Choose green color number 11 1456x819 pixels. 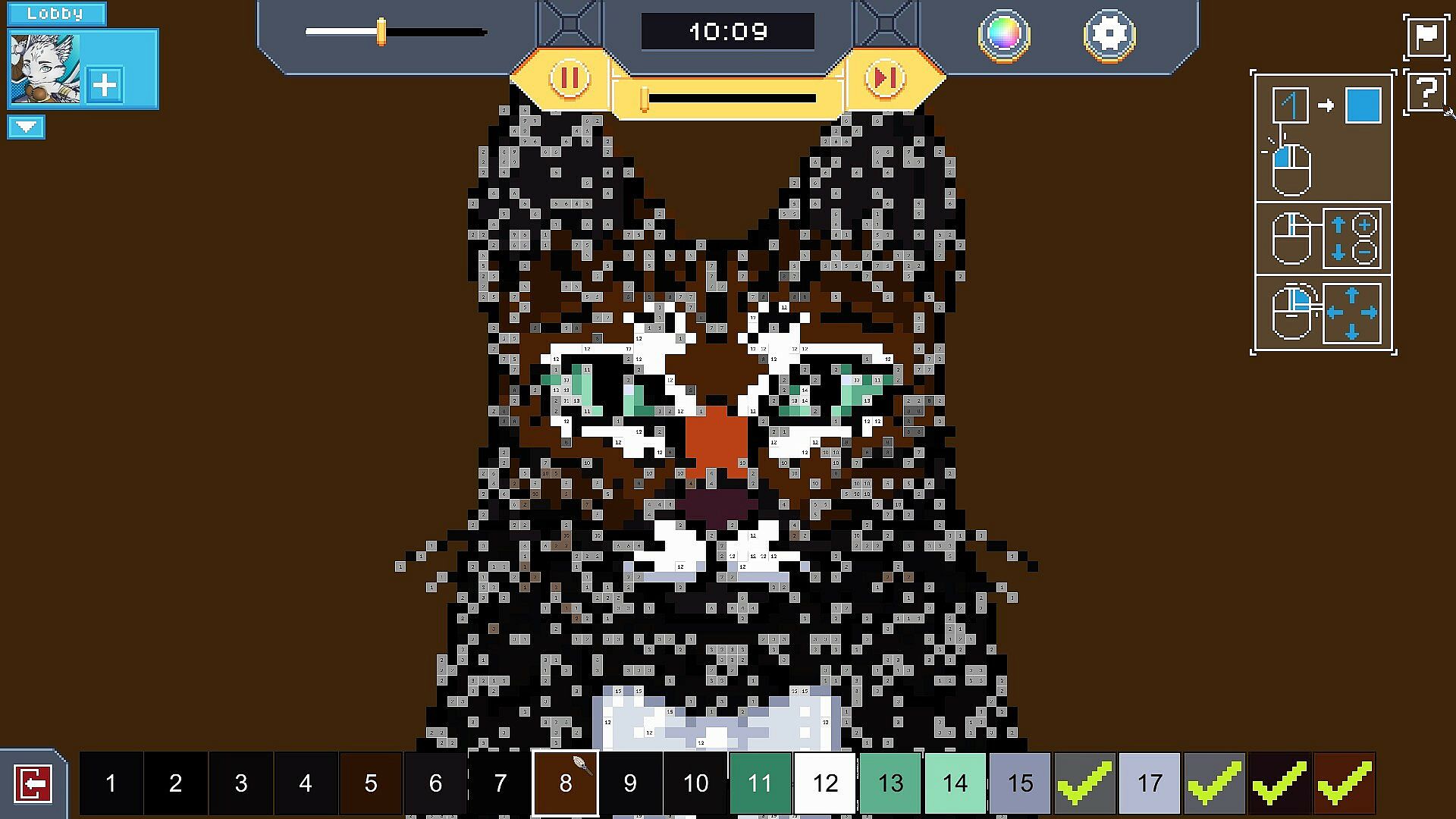point(760,783)
